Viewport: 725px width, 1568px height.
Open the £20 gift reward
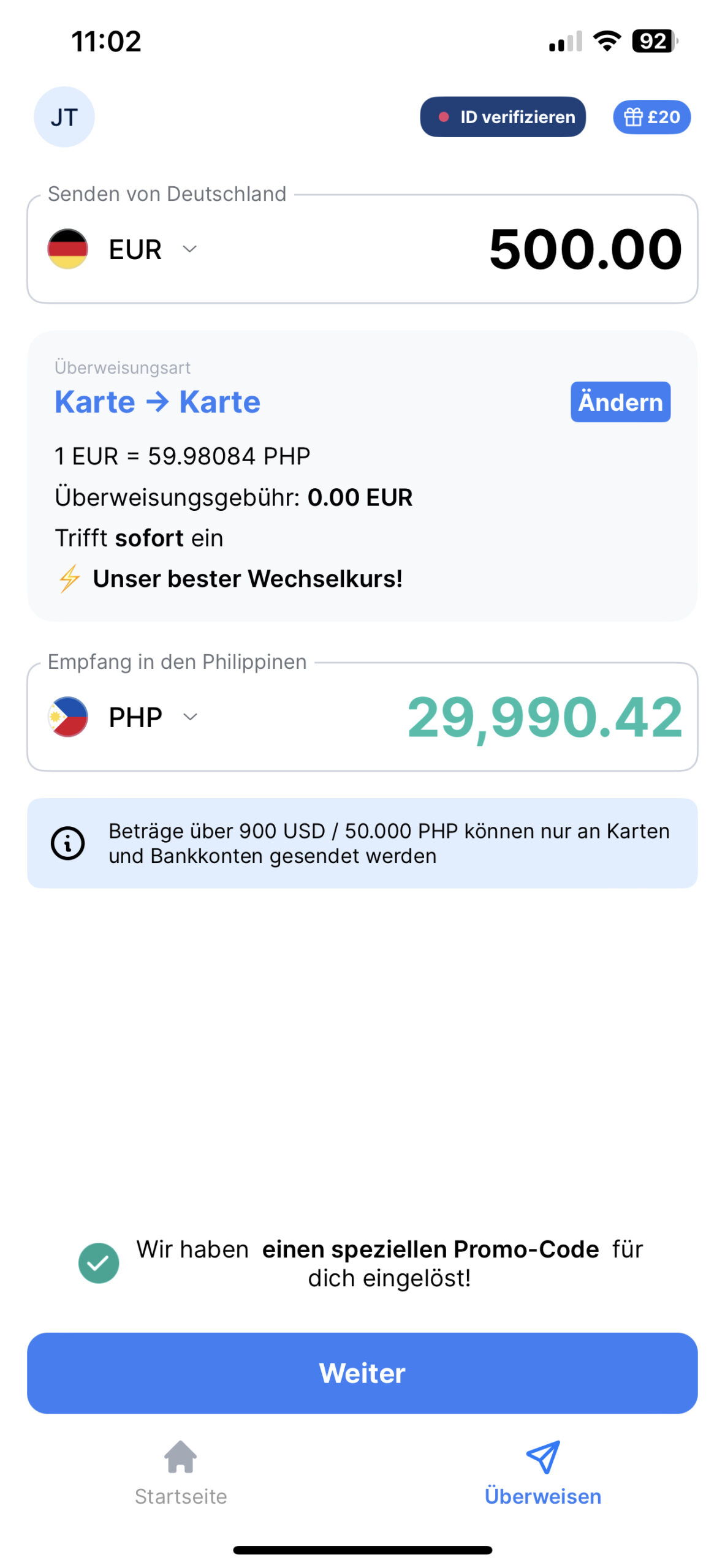coord(651,117)
